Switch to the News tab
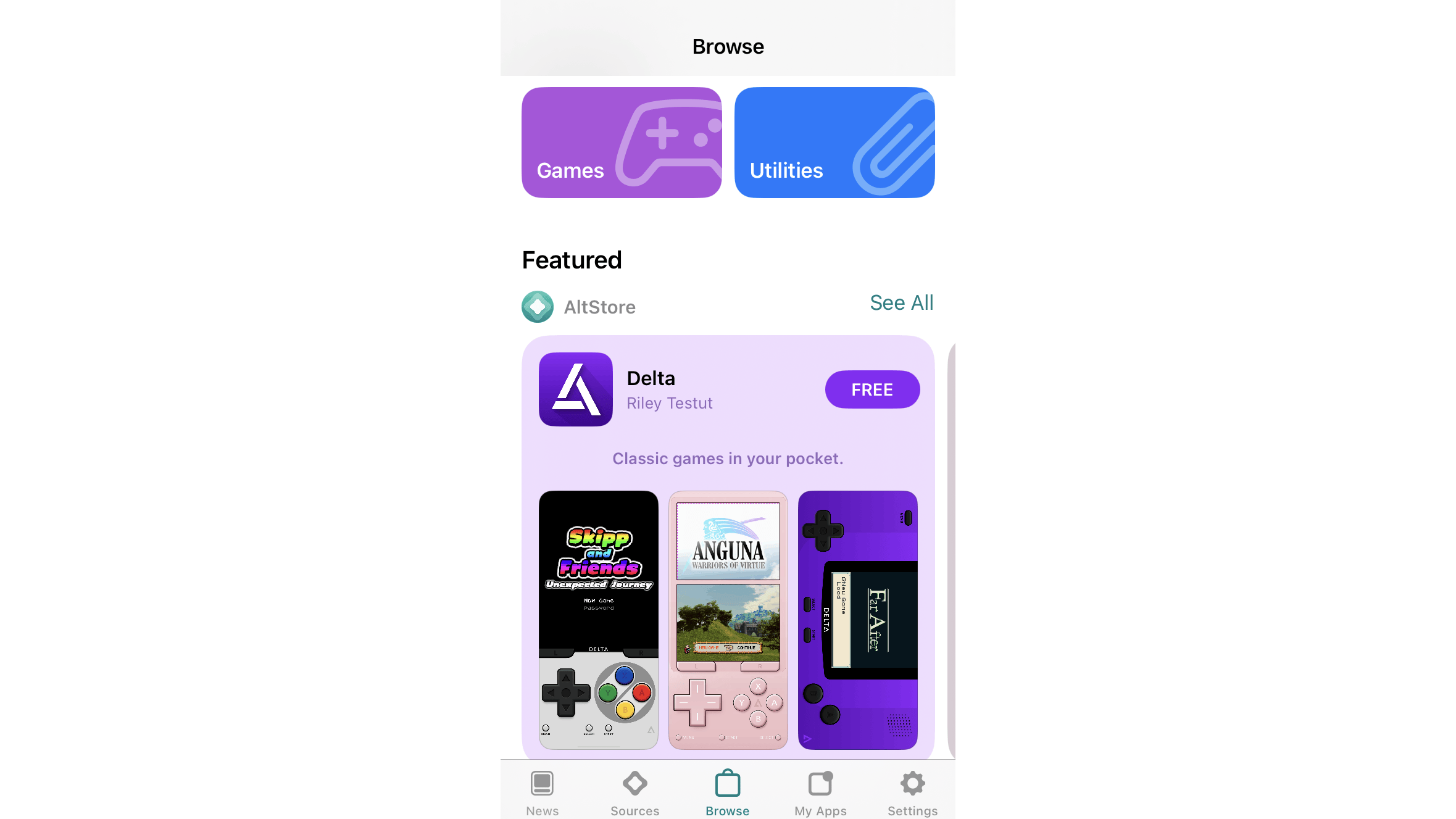 pos(542,793)
